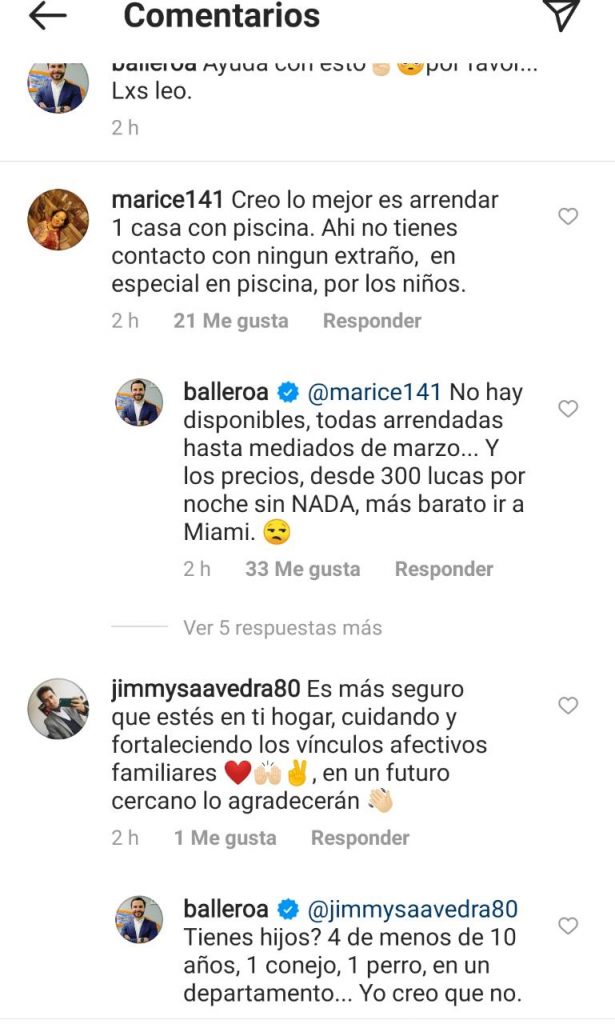Viewport: 615px width, 1024px height.
Task: View the 33 likes on balleroa's reply
Action: (302, 569)
